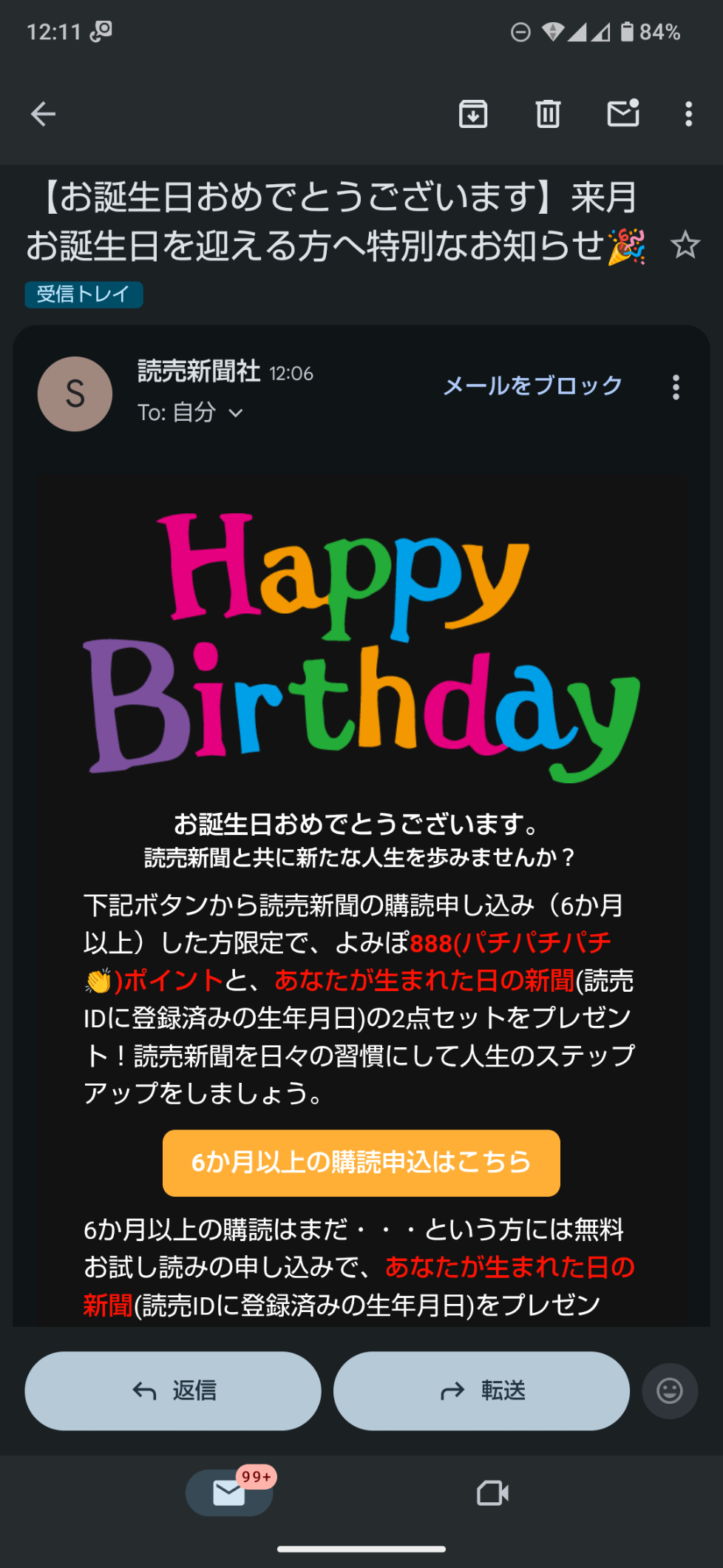
Task: Switch to the Meet video tab
Action: pos(492,1493)
